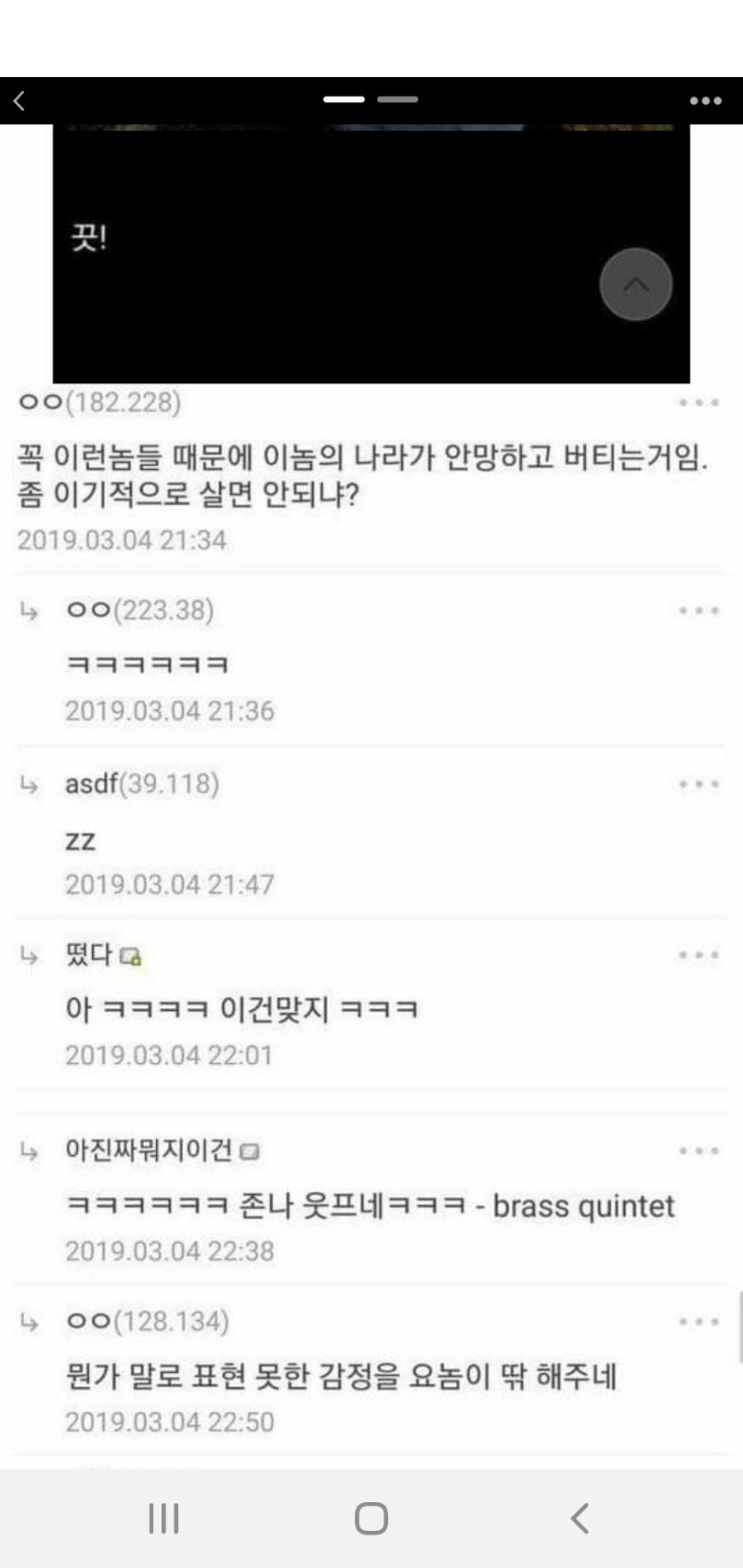Tap the scroll-to-top floating button

[635, 284]
